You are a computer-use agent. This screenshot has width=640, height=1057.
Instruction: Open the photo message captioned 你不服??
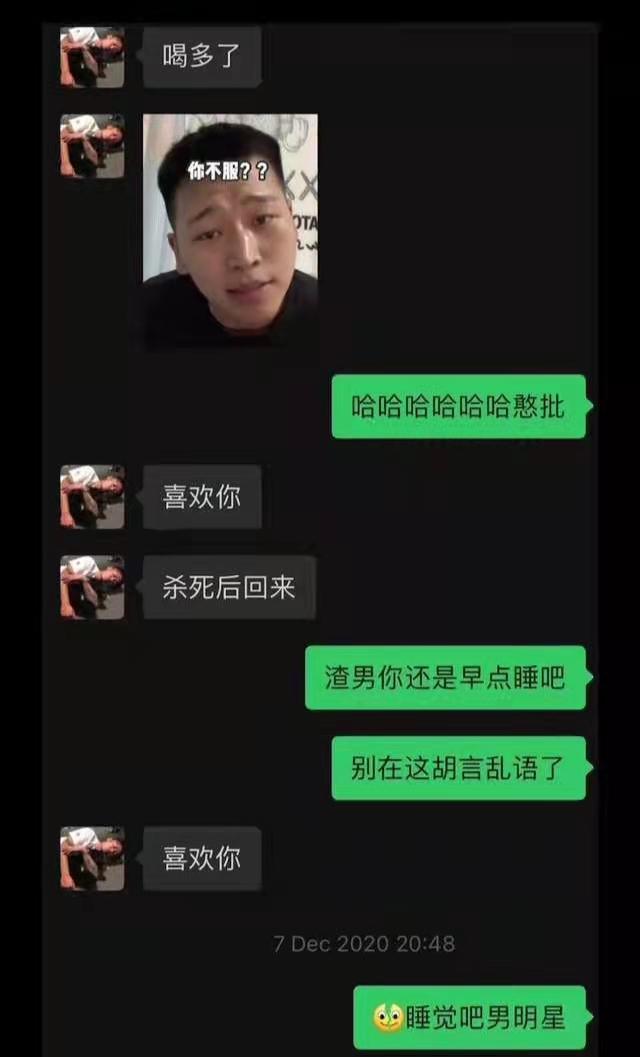tap(230, 232)
